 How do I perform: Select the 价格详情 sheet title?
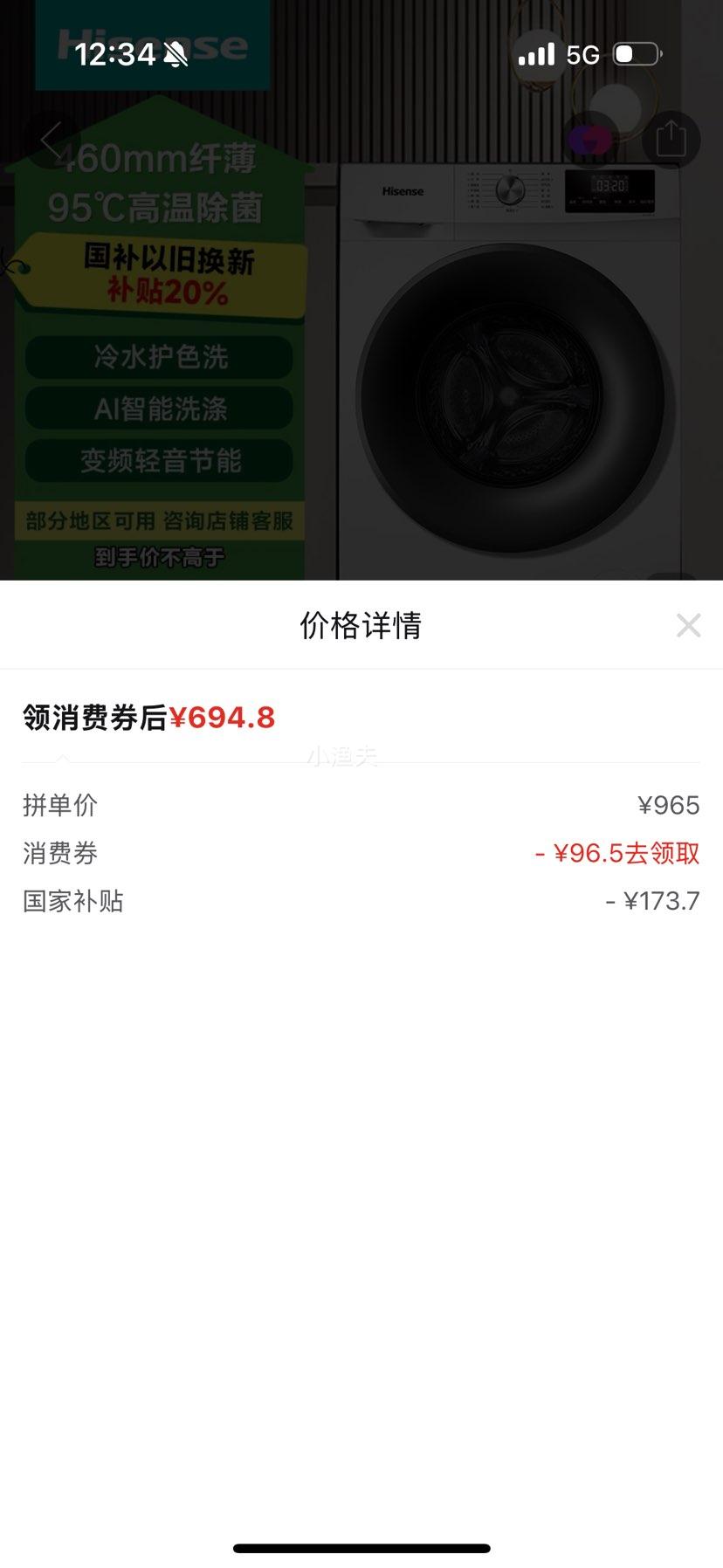361,625
